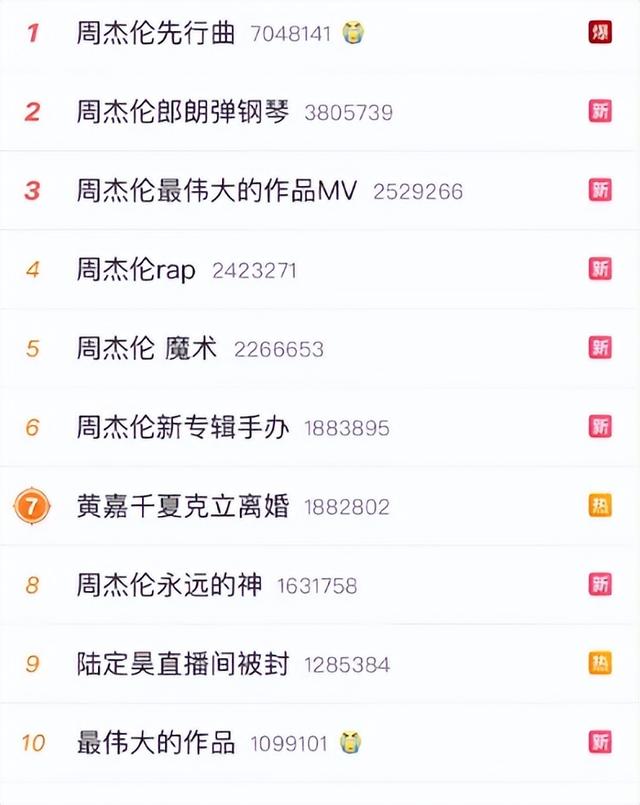The width and height of the screenshot is (640, 805).
Task: Open hot search 周杰伦郎朗弹钢琴
Action: click(182, 111)
